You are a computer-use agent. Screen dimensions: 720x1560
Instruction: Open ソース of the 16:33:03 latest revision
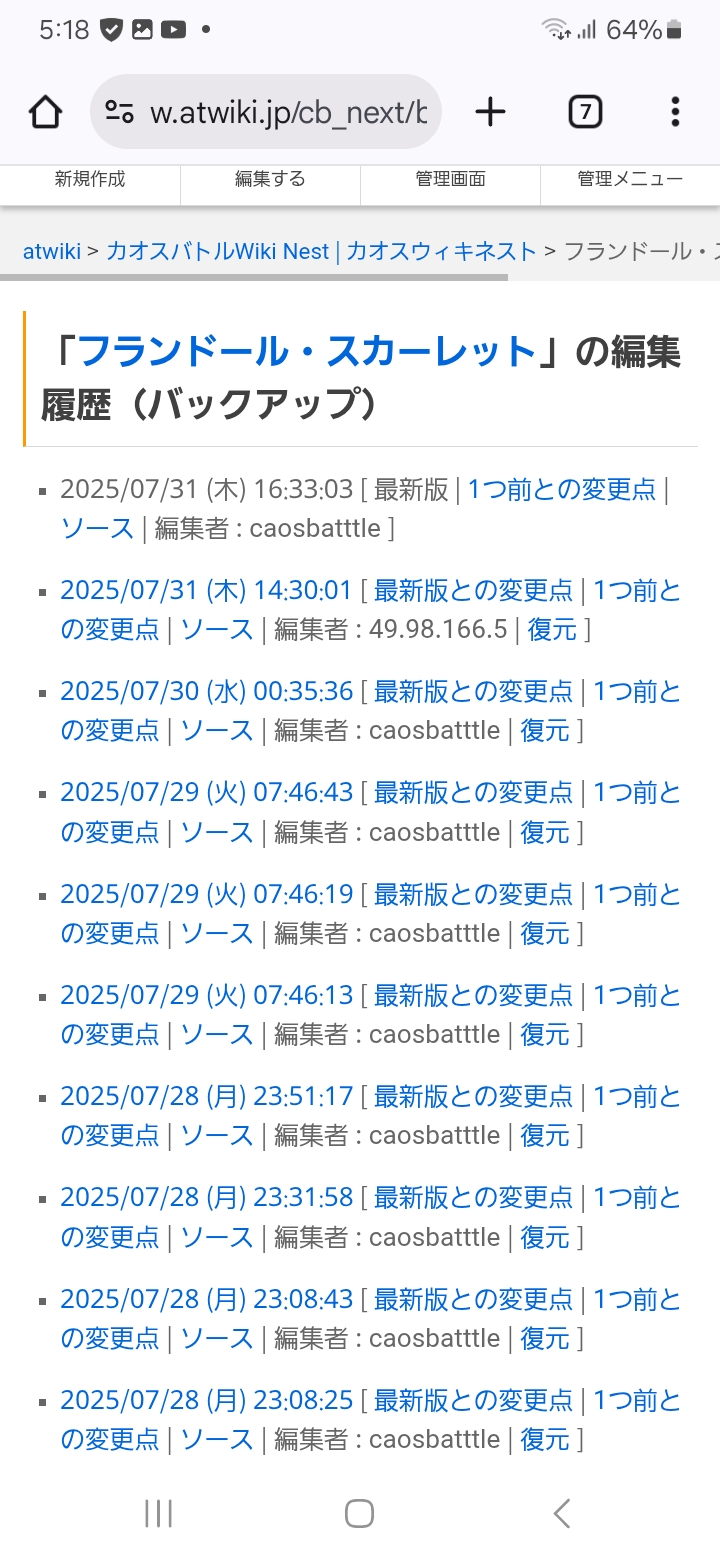pos(97,528)
